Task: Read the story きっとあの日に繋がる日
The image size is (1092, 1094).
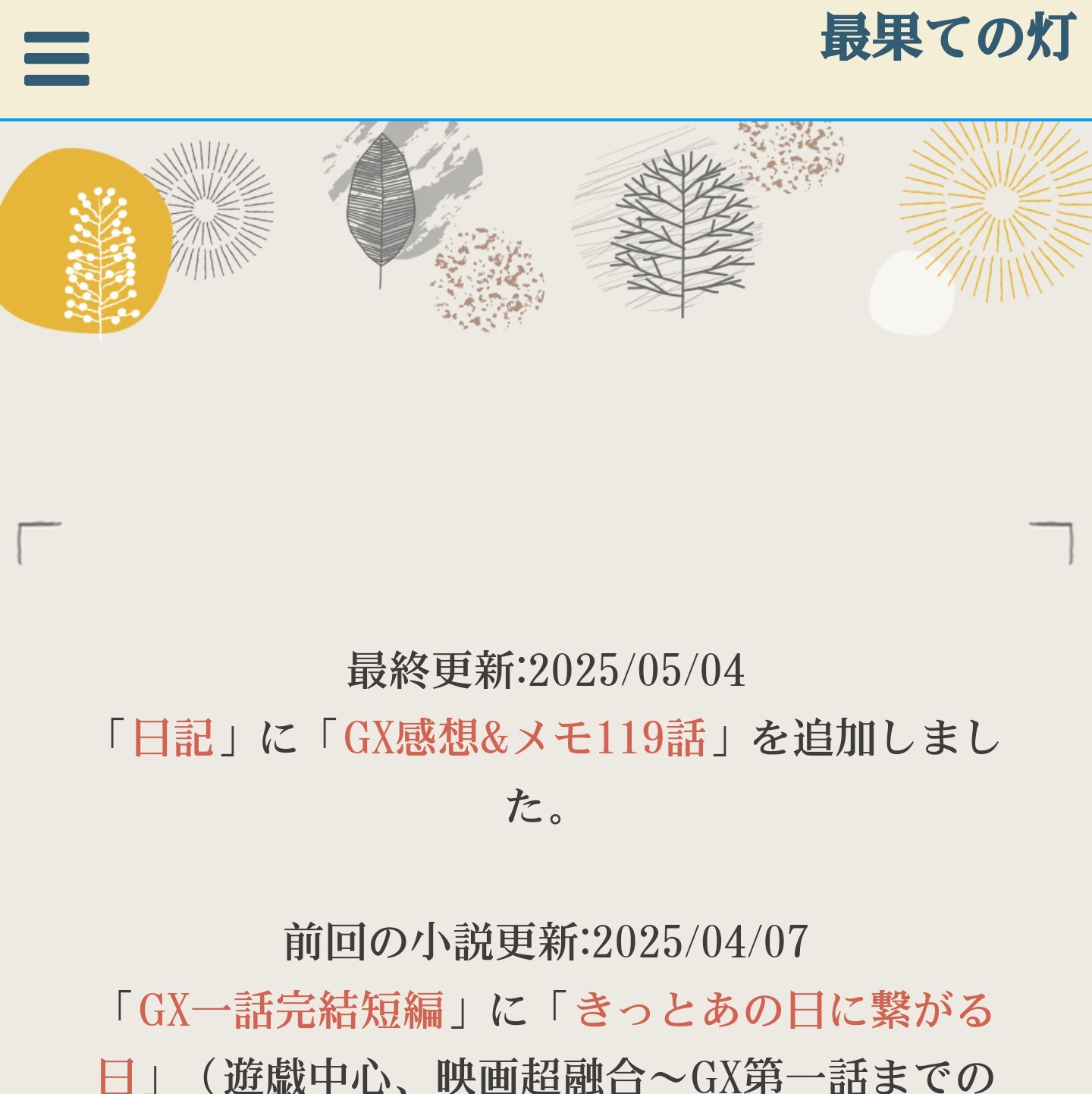Action: tap(784, 1010)
